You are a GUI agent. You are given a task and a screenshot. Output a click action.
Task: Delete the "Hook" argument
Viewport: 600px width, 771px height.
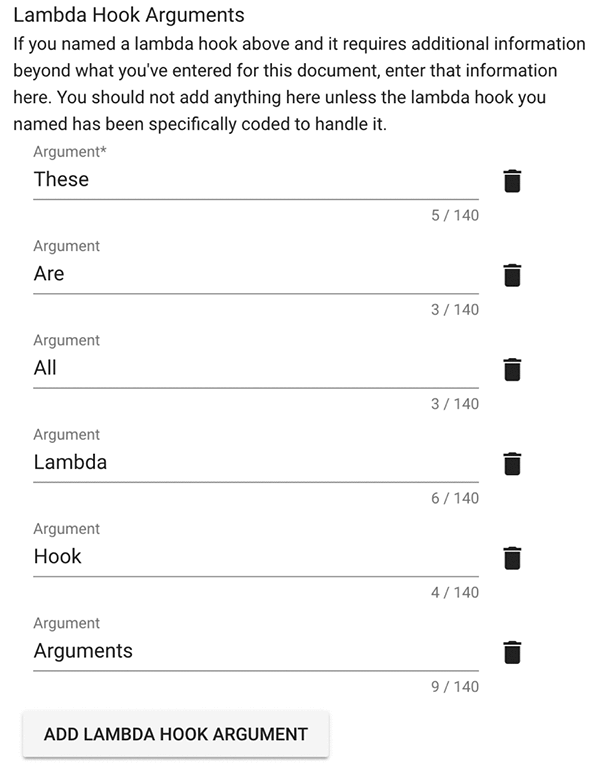click(512, 557)
